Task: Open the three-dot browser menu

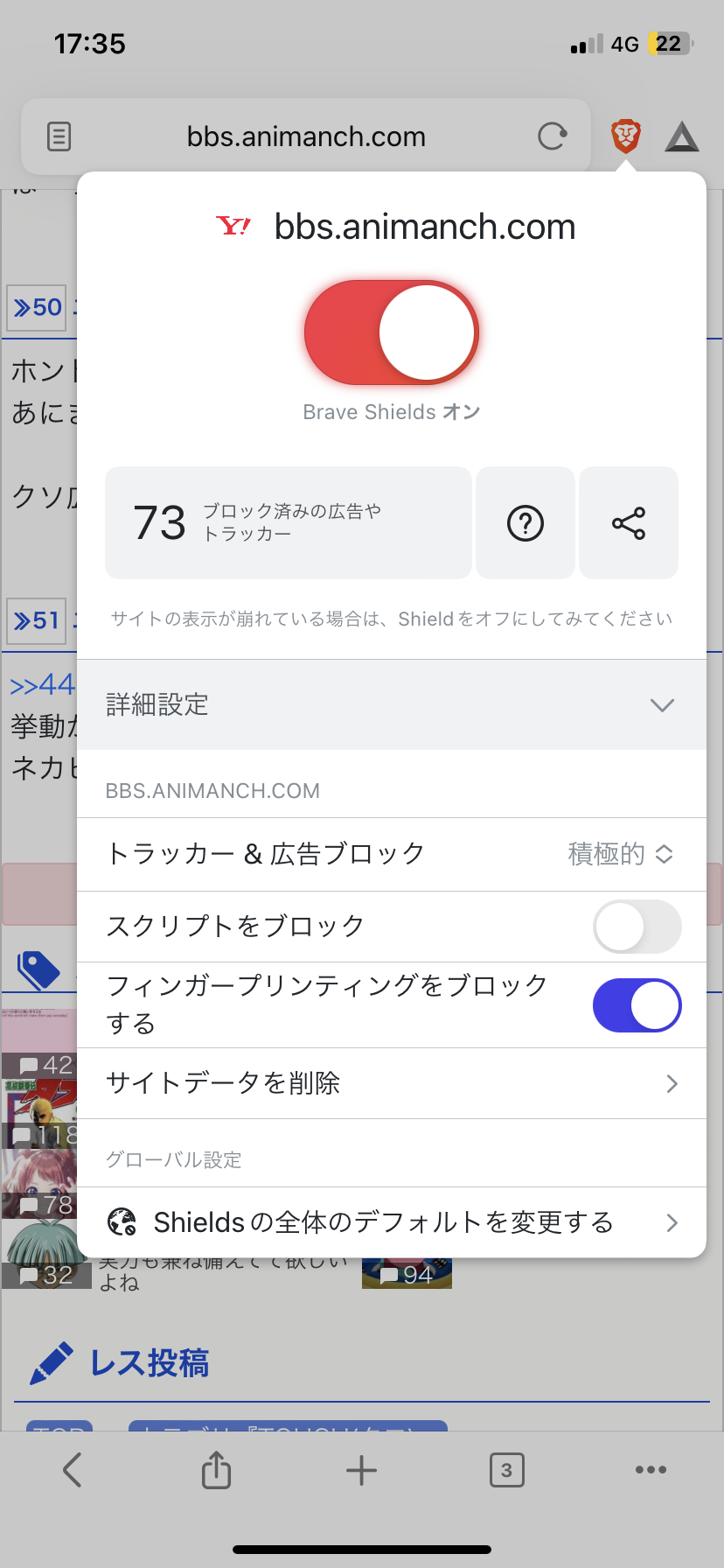Action: [x=651, y=1470]
